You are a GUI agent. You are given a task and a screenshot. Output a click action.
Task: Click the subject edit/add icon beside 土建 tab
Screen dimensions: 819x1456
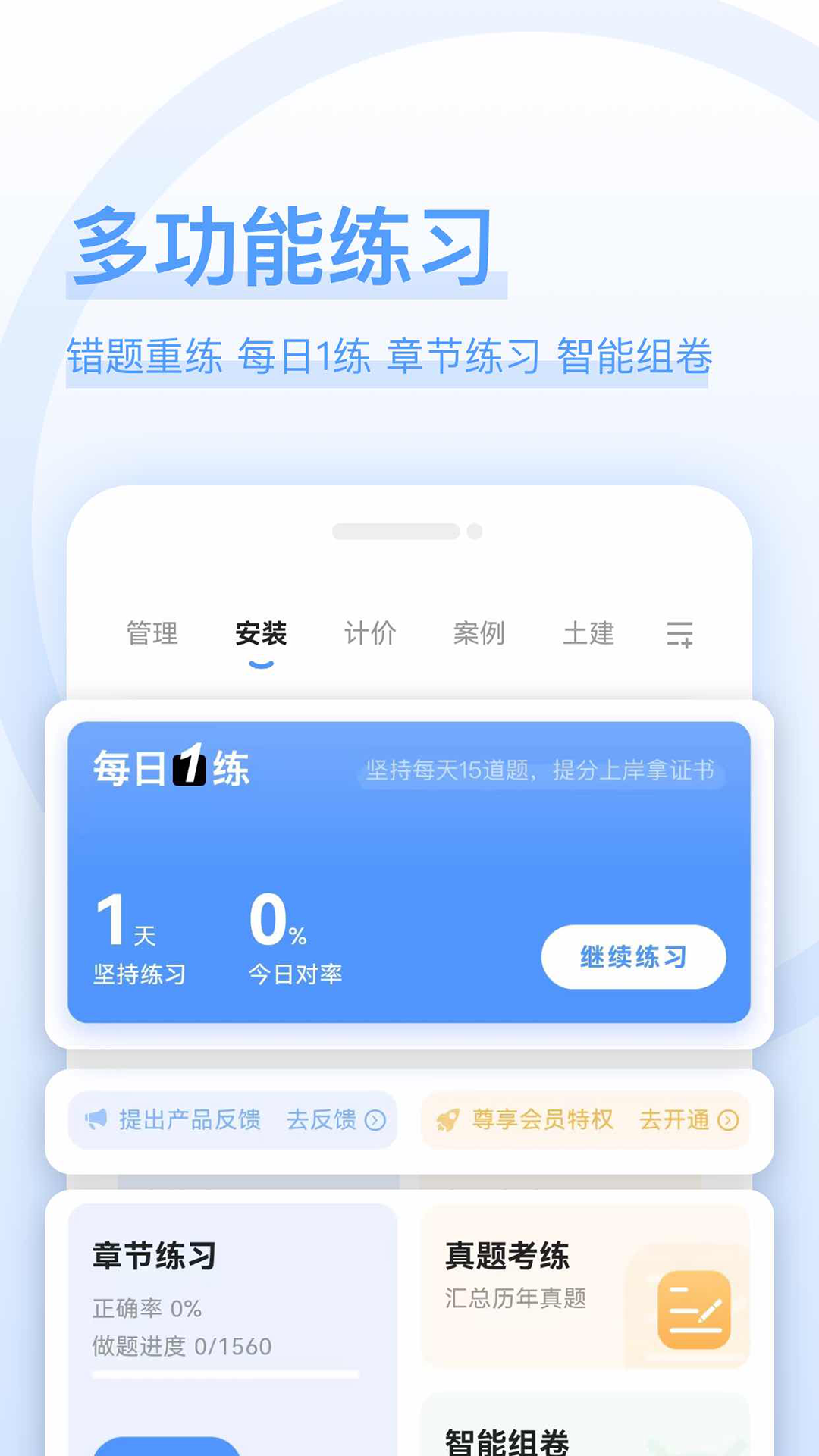(680, 635)
